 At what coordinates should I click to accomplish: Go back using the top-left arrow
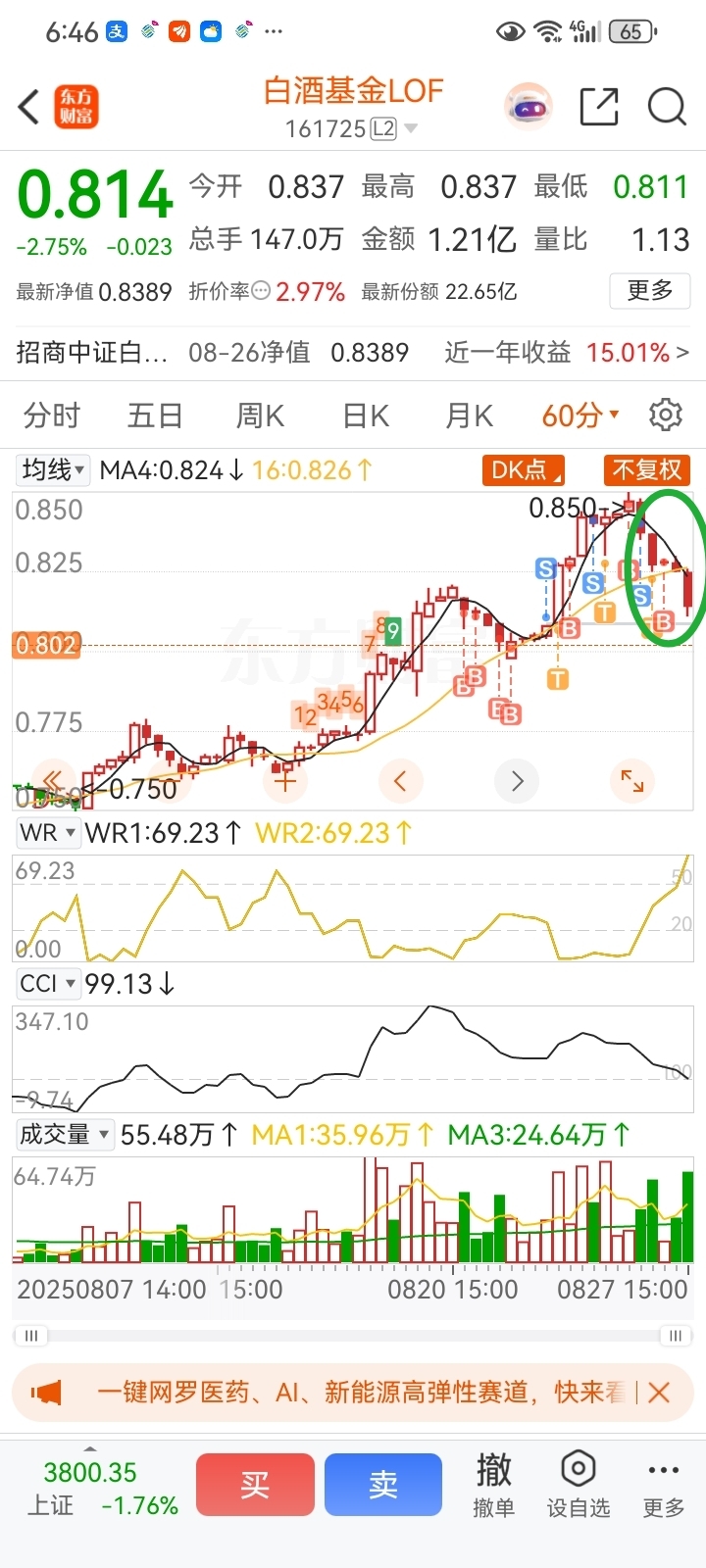click(x=29, y=107)
